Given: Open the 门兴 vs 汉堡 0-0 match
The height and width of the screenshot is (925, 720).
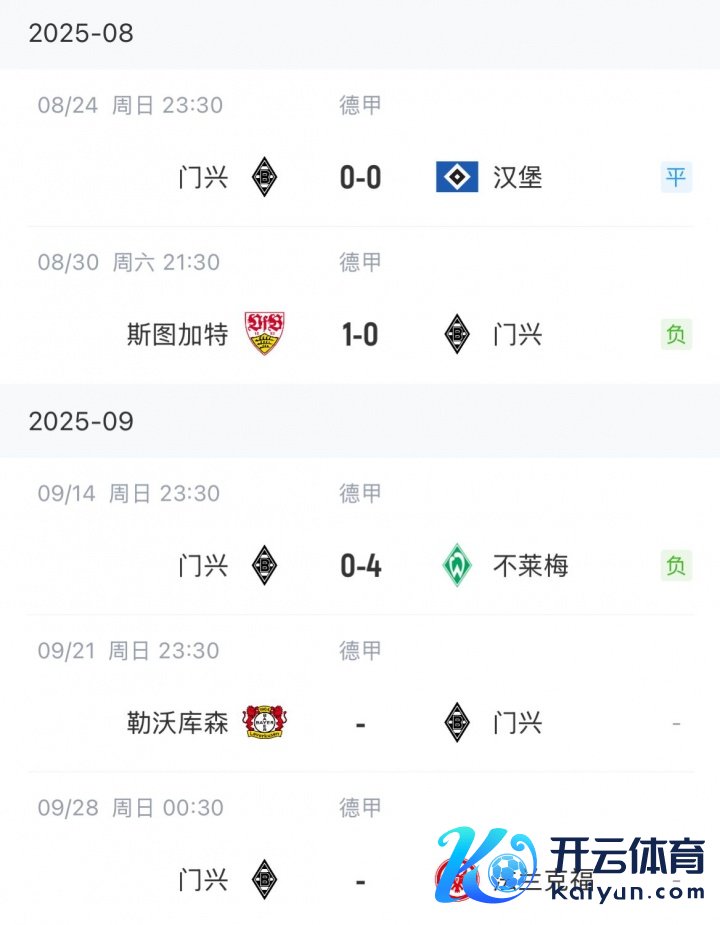Looking at the screenshot, I should click(x=360, y=177).
